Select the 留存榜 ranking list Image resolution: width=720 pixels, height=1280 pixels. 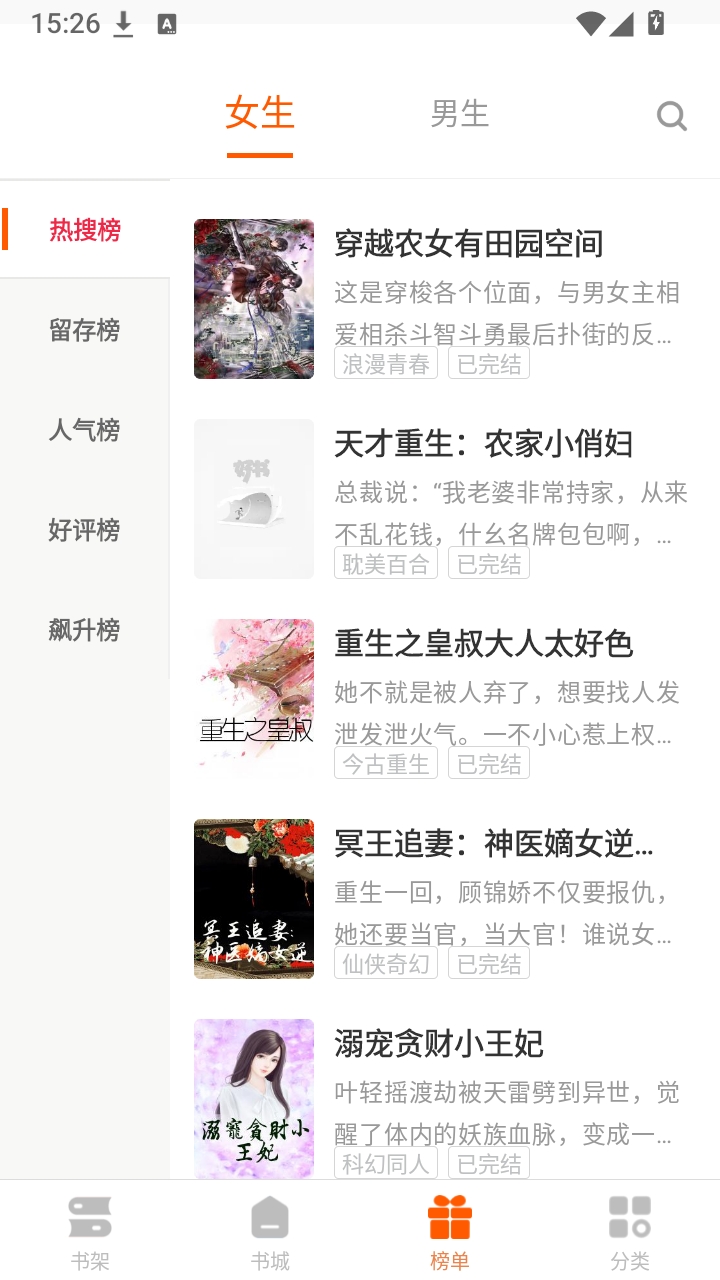(85, 330)
